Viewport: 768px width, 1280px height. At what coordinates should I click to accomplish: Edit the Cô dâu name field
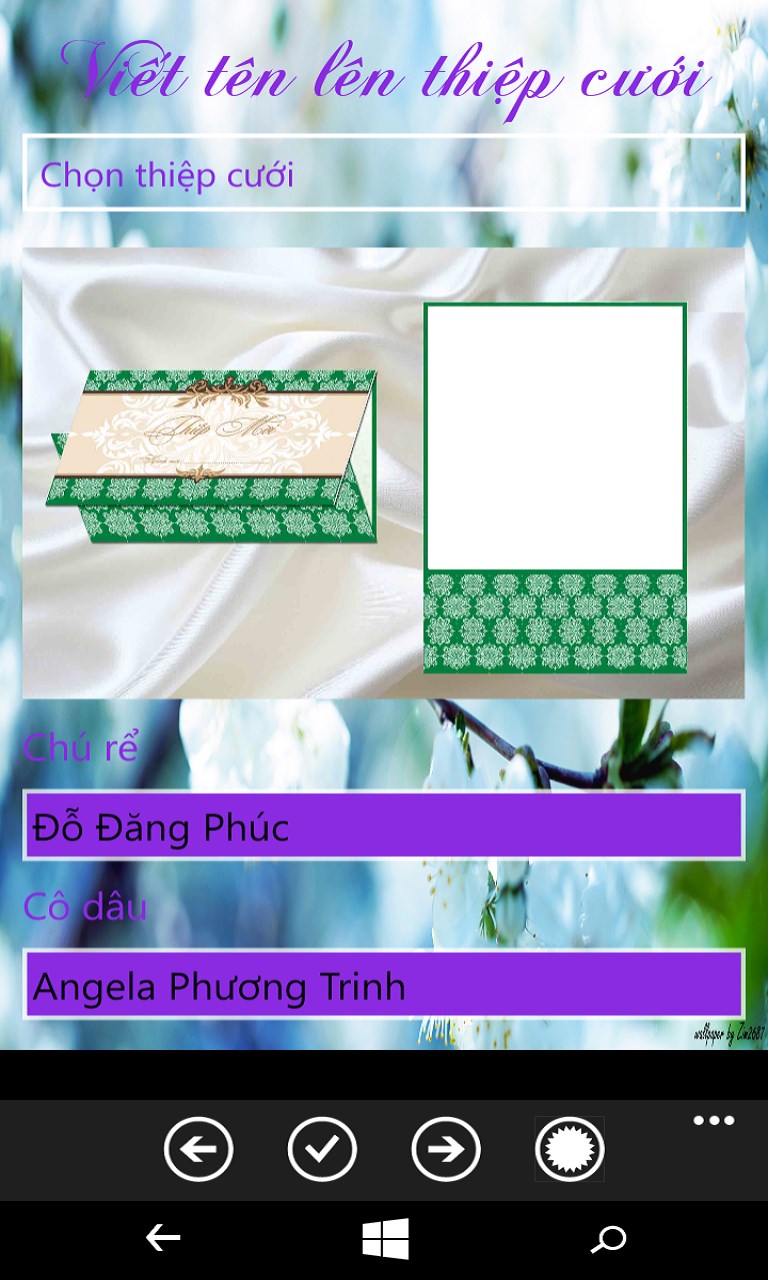click(384, 986)
